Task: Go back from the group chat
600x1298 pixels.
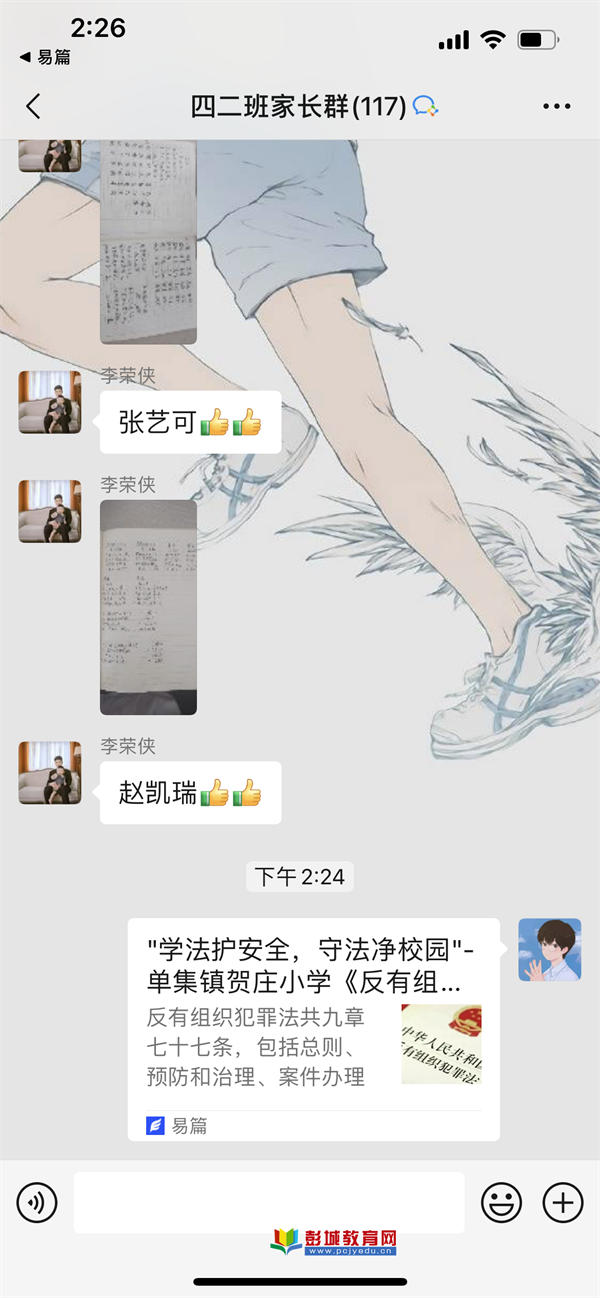Action: click(33, 107)
